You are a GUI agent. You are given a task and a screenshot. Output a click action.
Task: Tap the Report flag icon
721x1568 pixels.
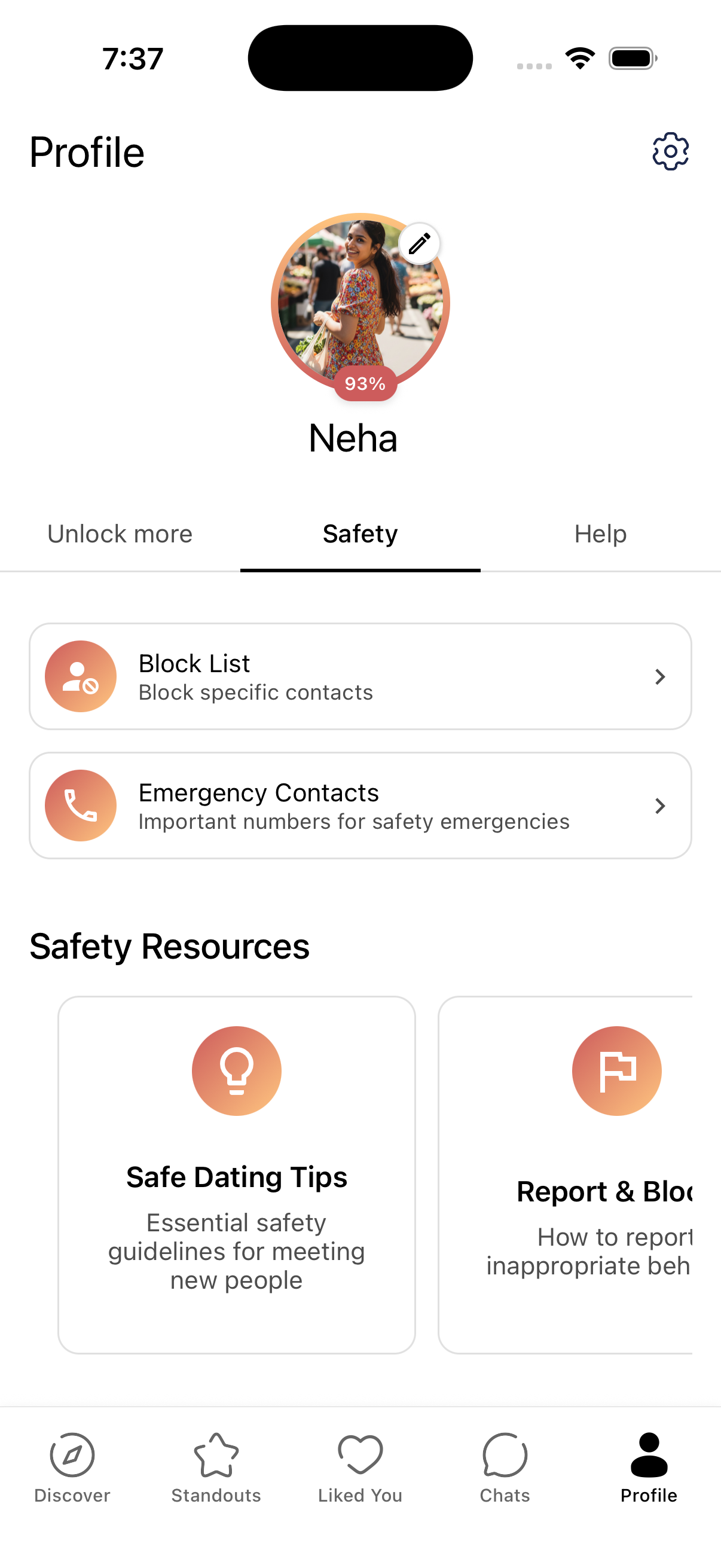click(x=617, y=1070)
